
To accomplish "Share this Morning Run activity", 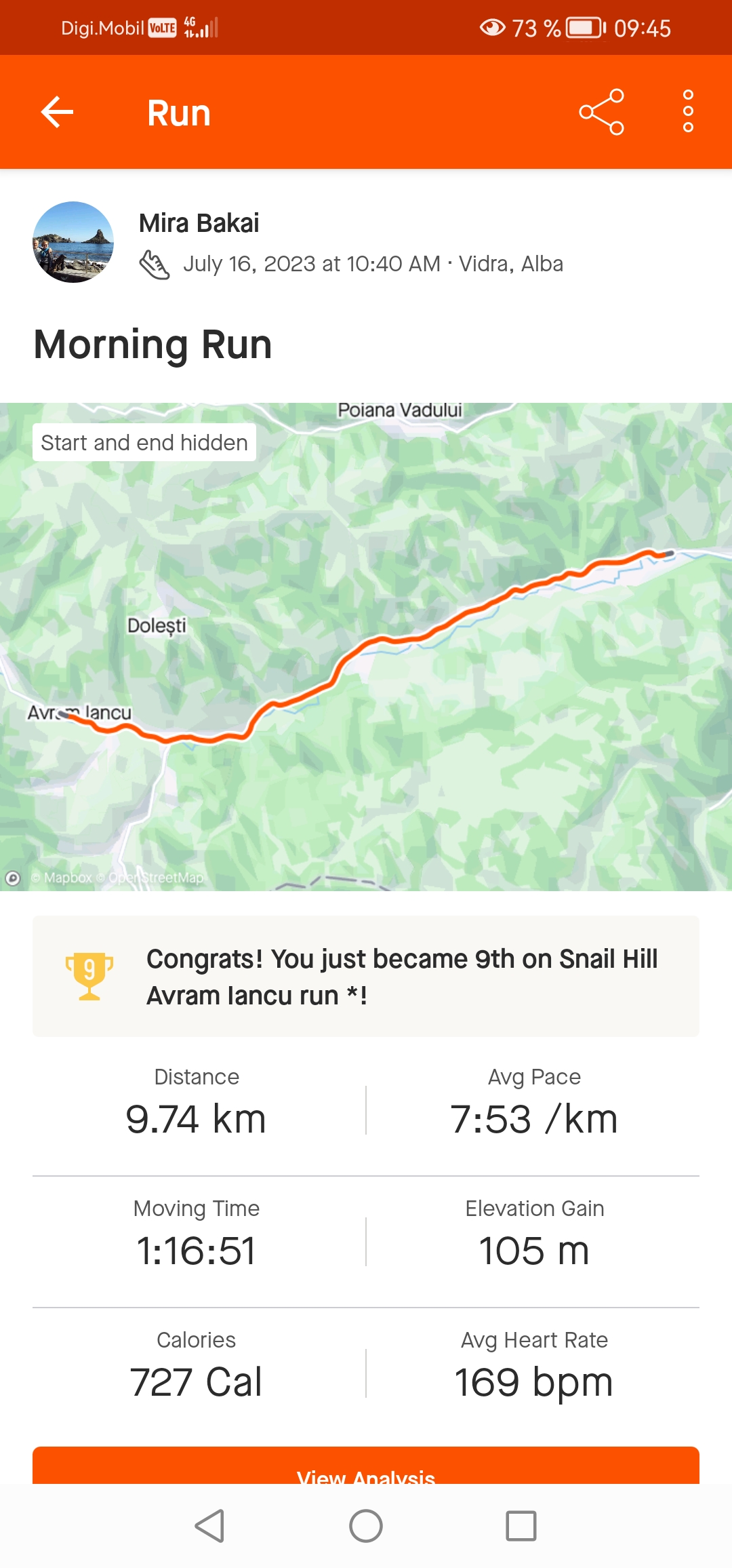I will click(x=601, y=112).
